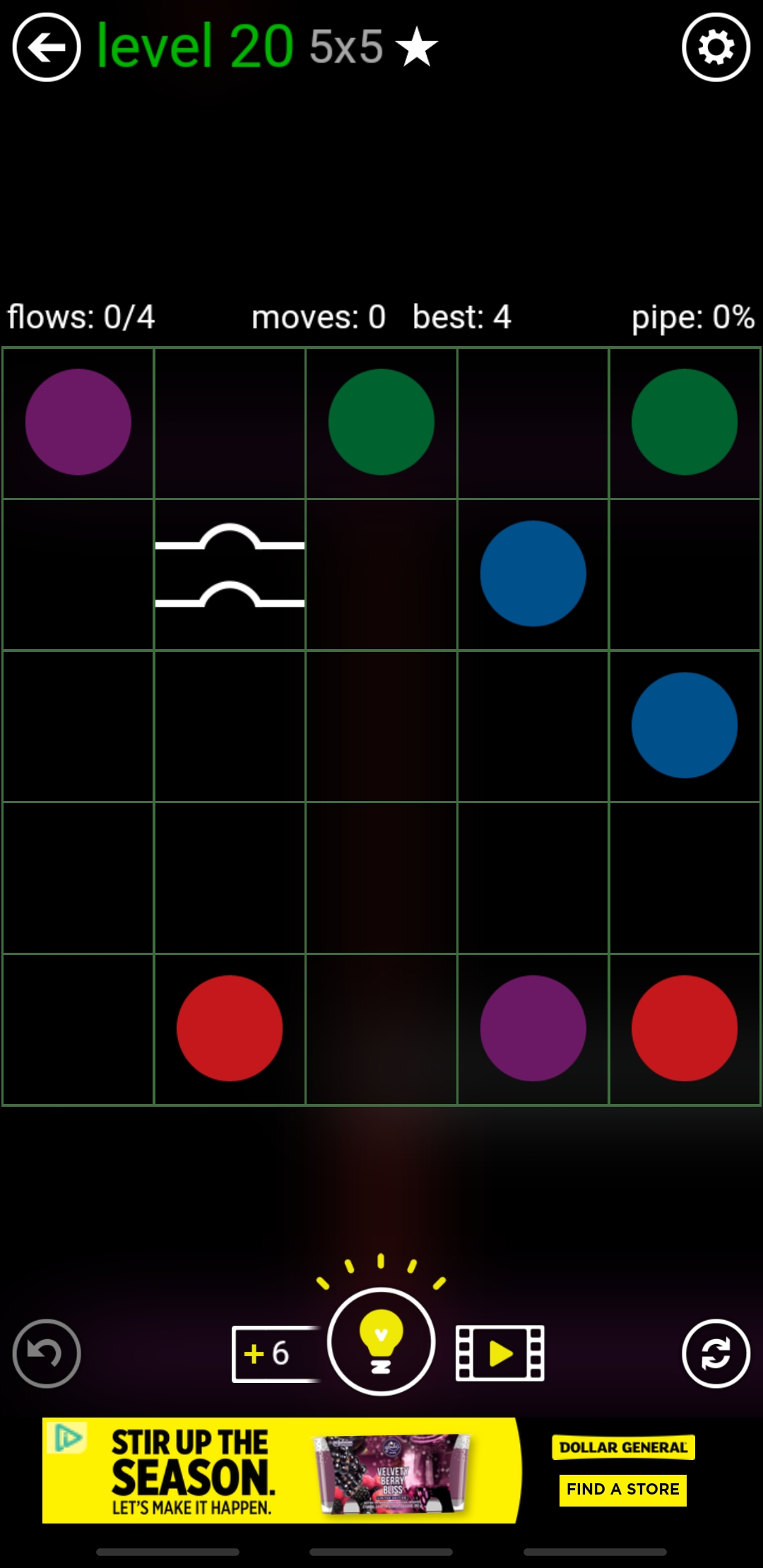The image size is (763, 1568).
Task: Open the settings gear
Action: (716, 48)
